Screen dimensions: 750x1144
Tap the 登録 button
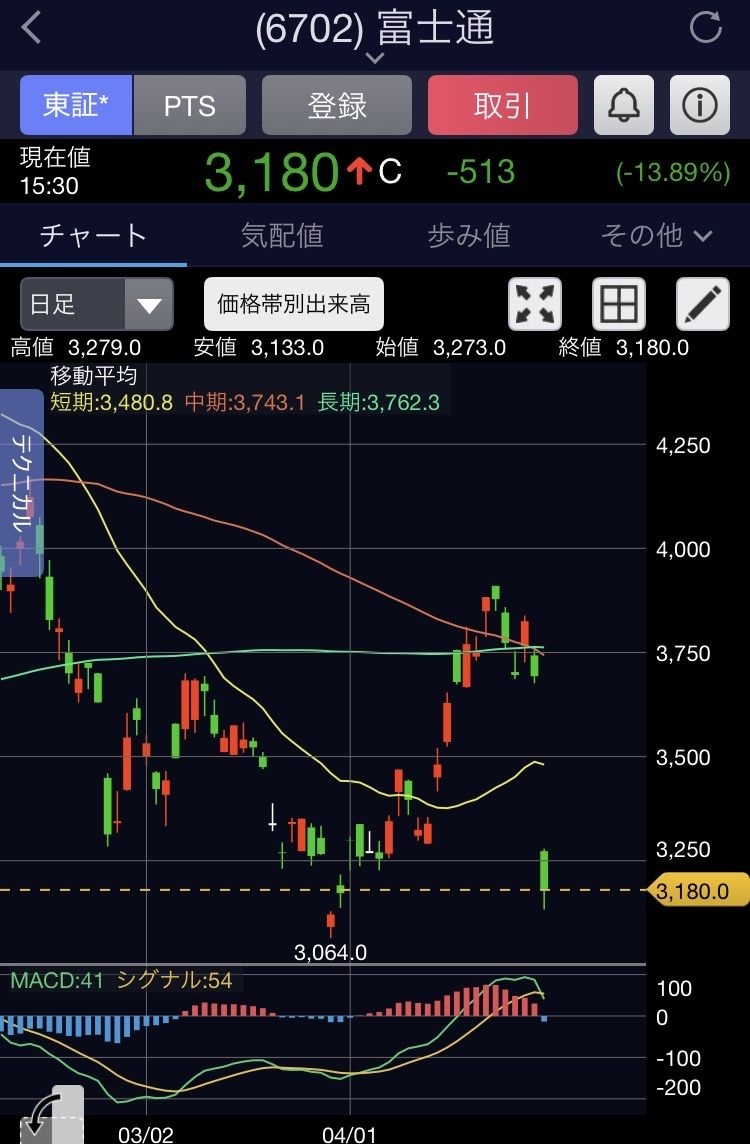pos(337,105)
